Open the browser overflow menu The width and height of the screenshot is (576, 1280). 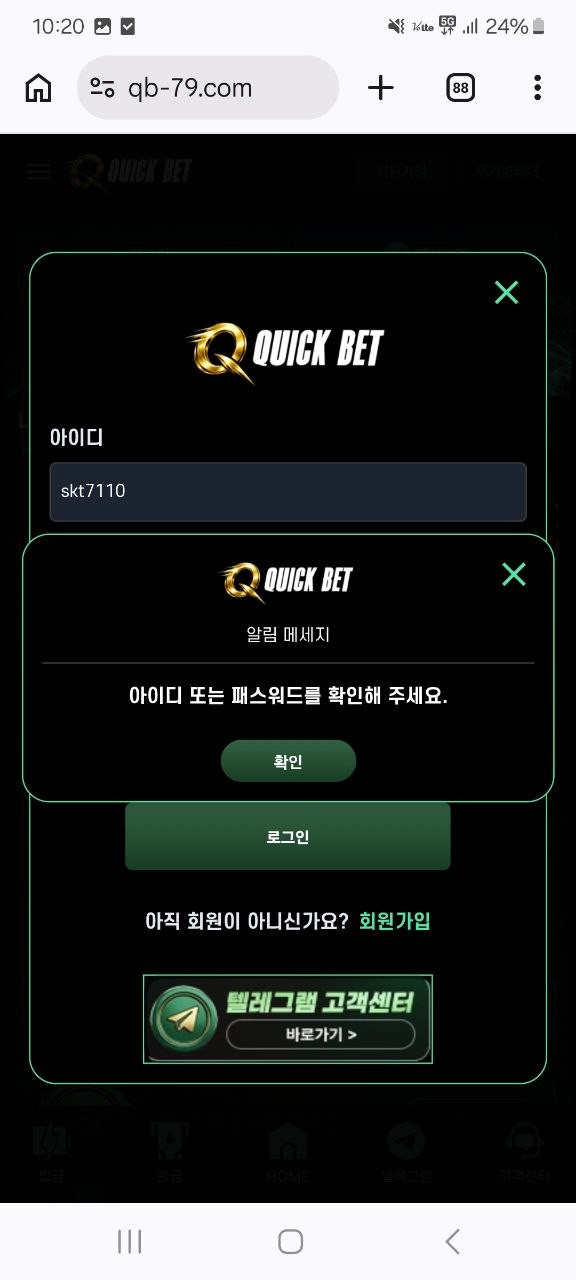(x=537, y=88)
